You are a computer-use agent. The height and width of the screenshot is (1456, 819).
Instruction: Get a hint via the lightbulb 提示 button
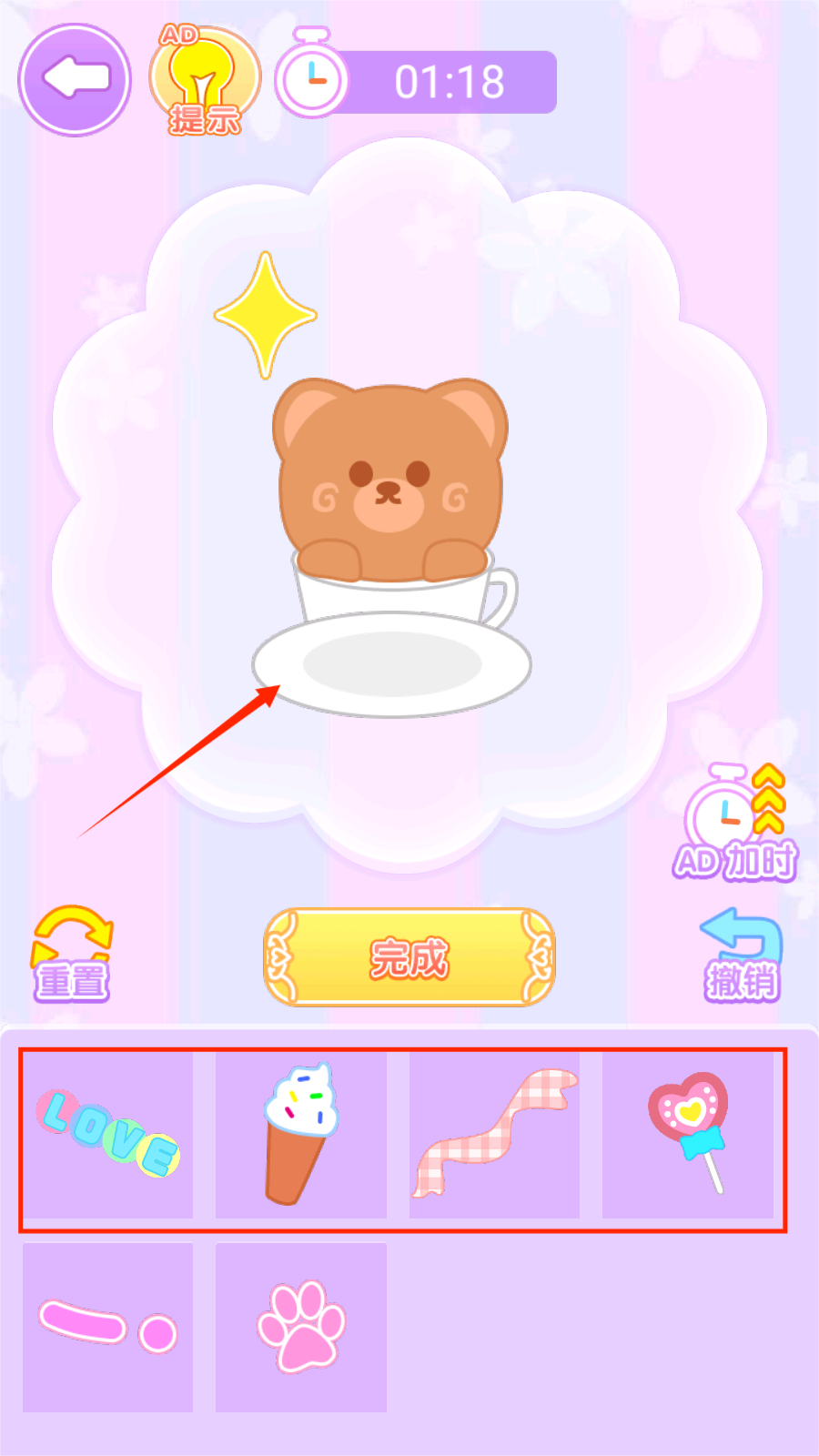tap(205, 82)
